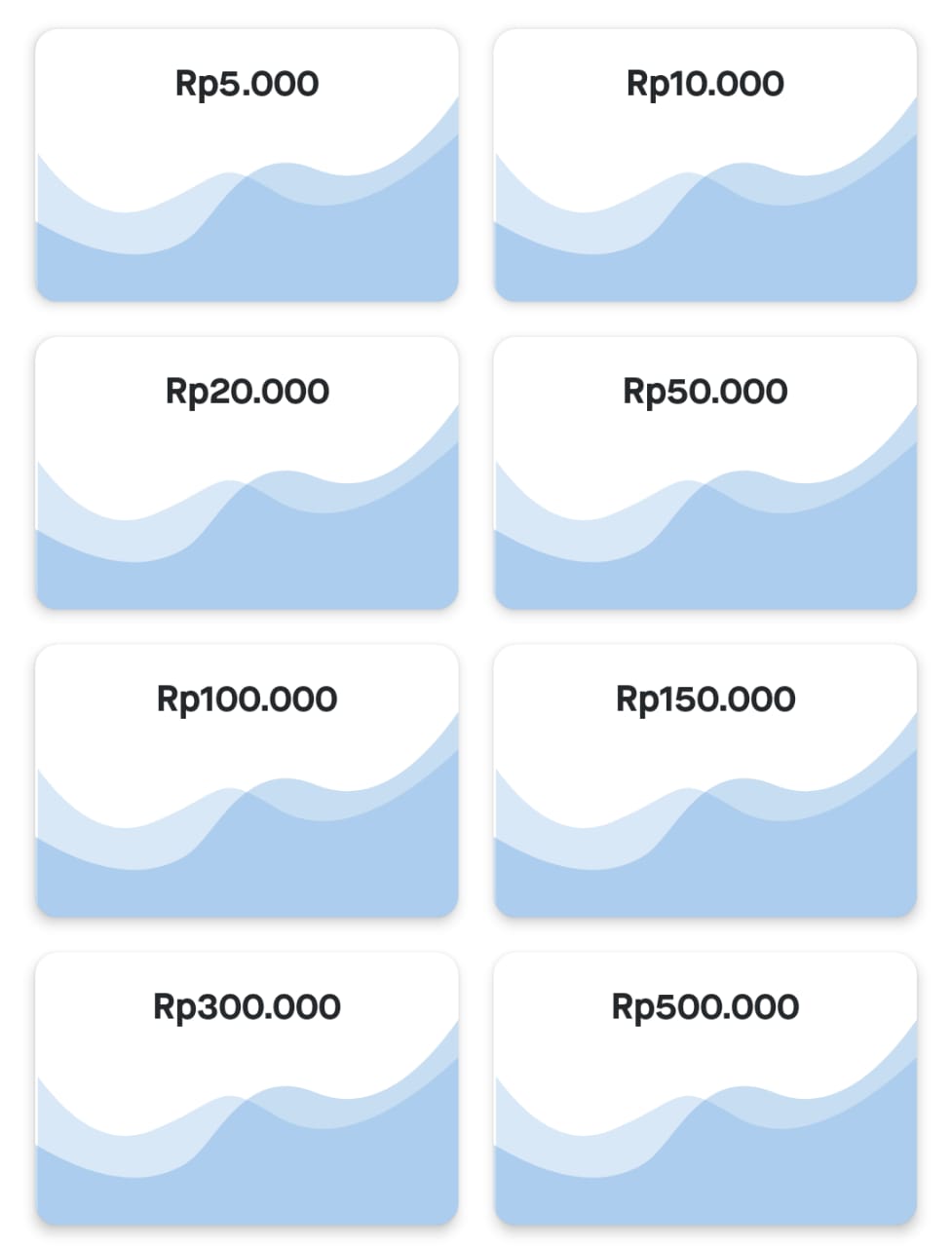952x1247 pixels.
Task: Pick the Rp500.000 amount card
Action: tap(704, 1089)
